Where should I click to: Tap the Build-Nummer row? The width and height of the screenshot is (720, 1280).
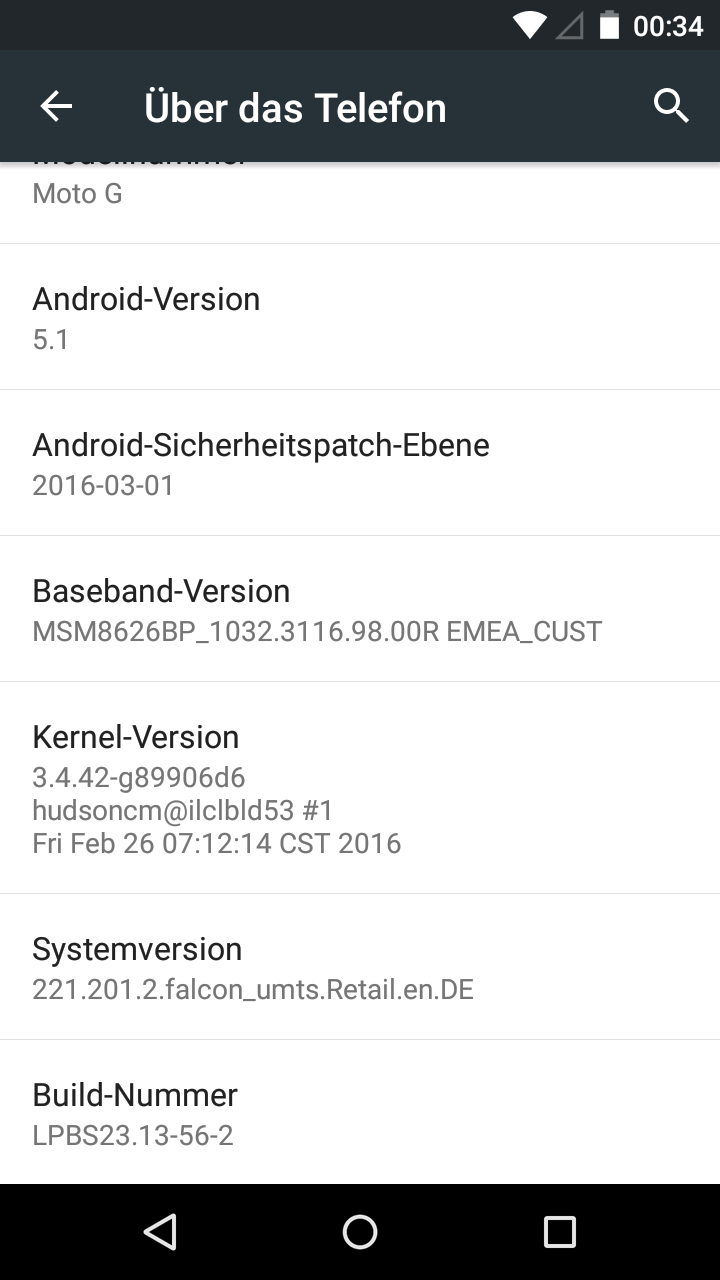[360, 1112]
